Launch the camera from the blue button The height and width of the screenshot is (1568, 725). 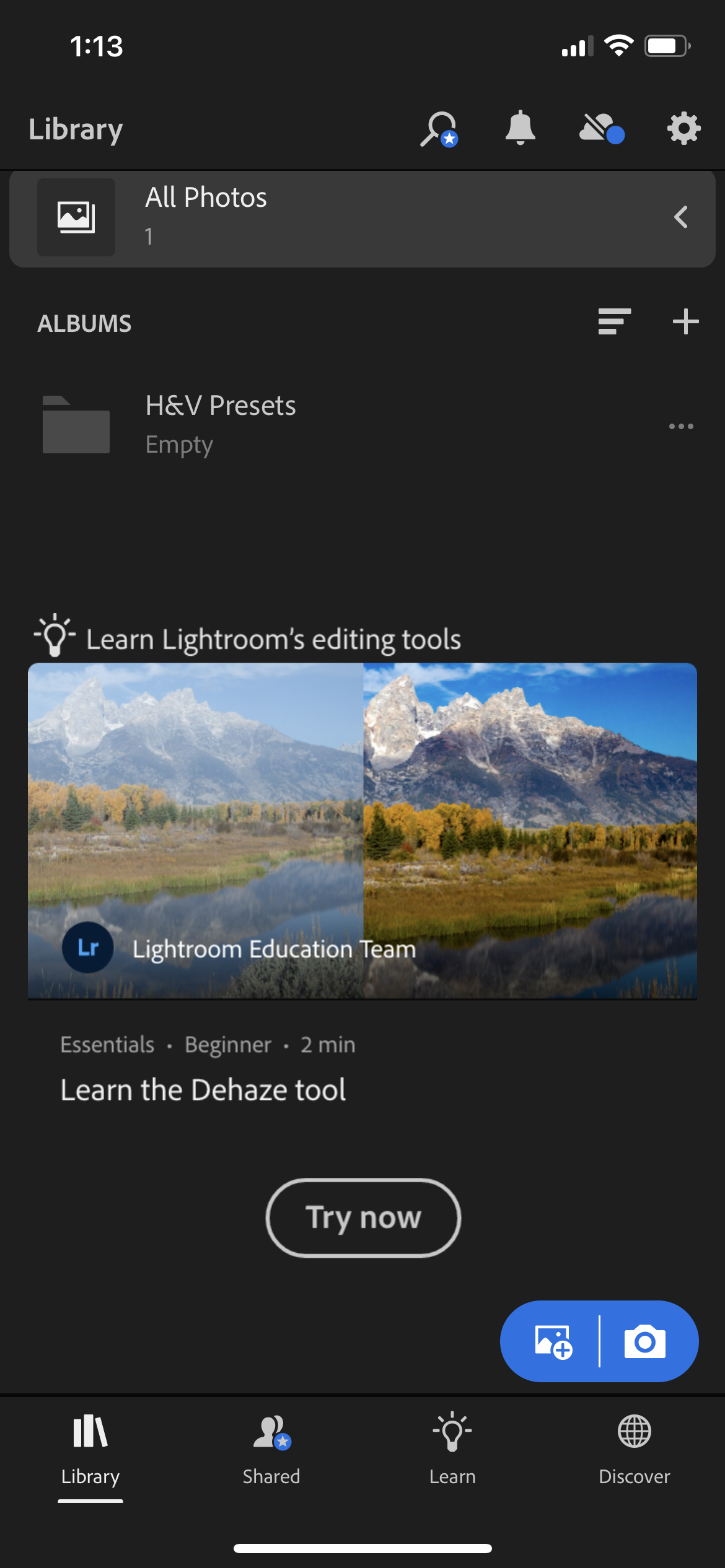coord(644,1341)
